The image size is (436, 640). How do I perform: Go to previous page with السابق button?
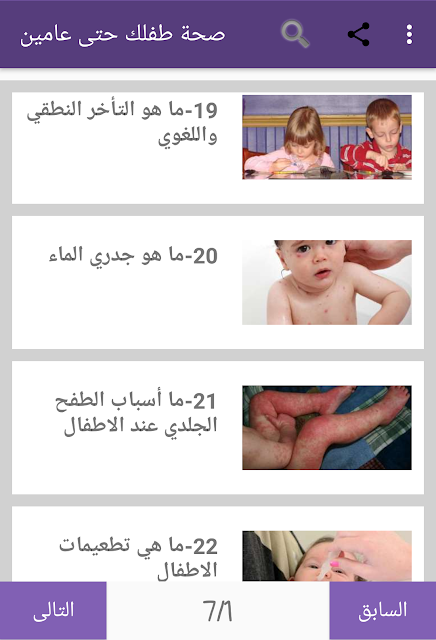coord(383,610)
